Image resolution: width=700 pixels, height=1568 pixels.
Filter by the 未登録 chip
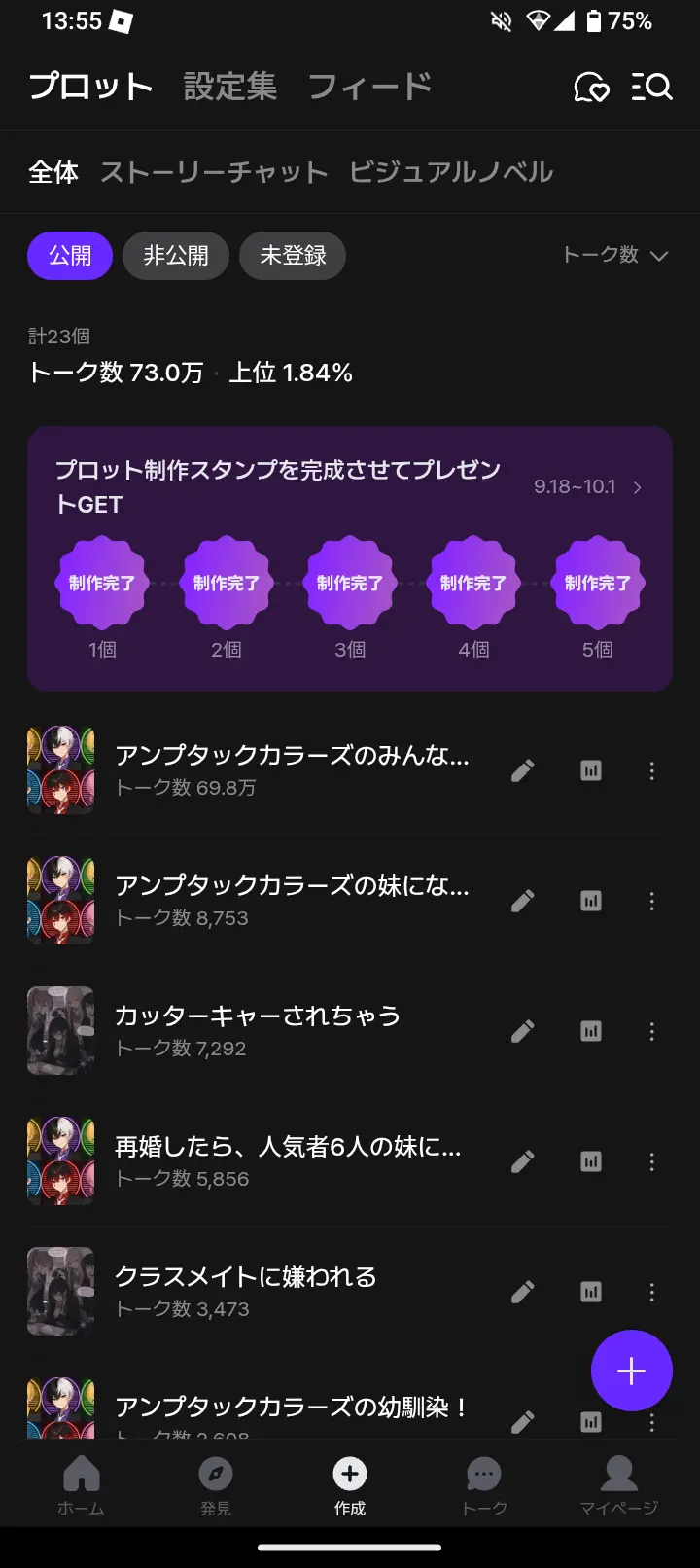pos(293,256)
